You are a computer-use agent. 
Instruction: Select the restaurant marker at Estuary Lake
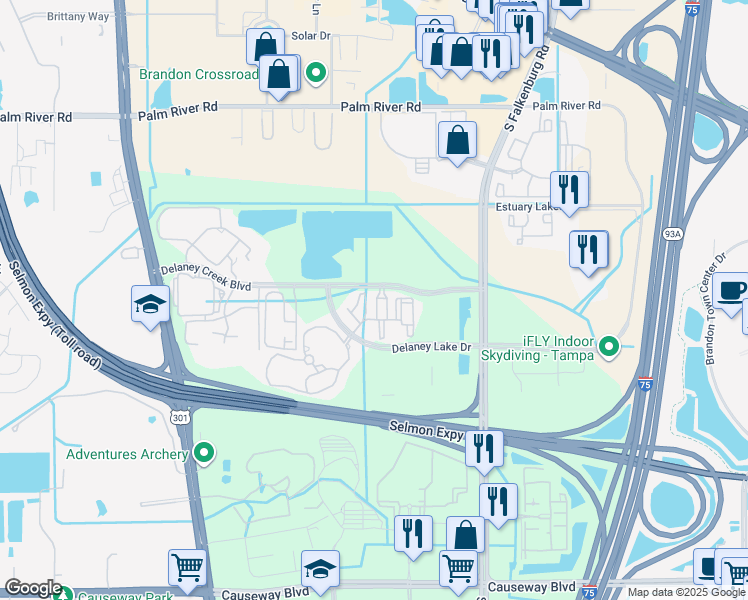pos(569,190)
